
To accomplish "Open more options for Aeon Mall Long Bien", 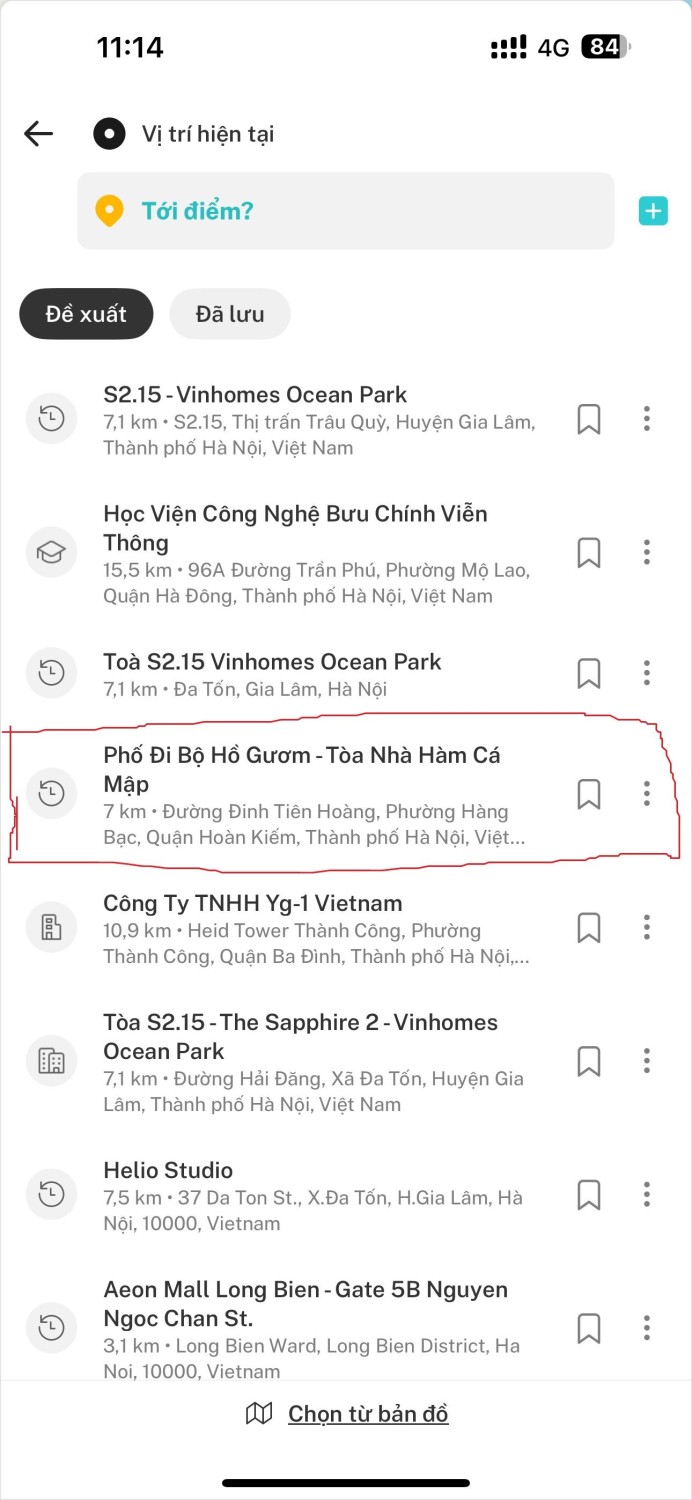I will click(647, 1327).
